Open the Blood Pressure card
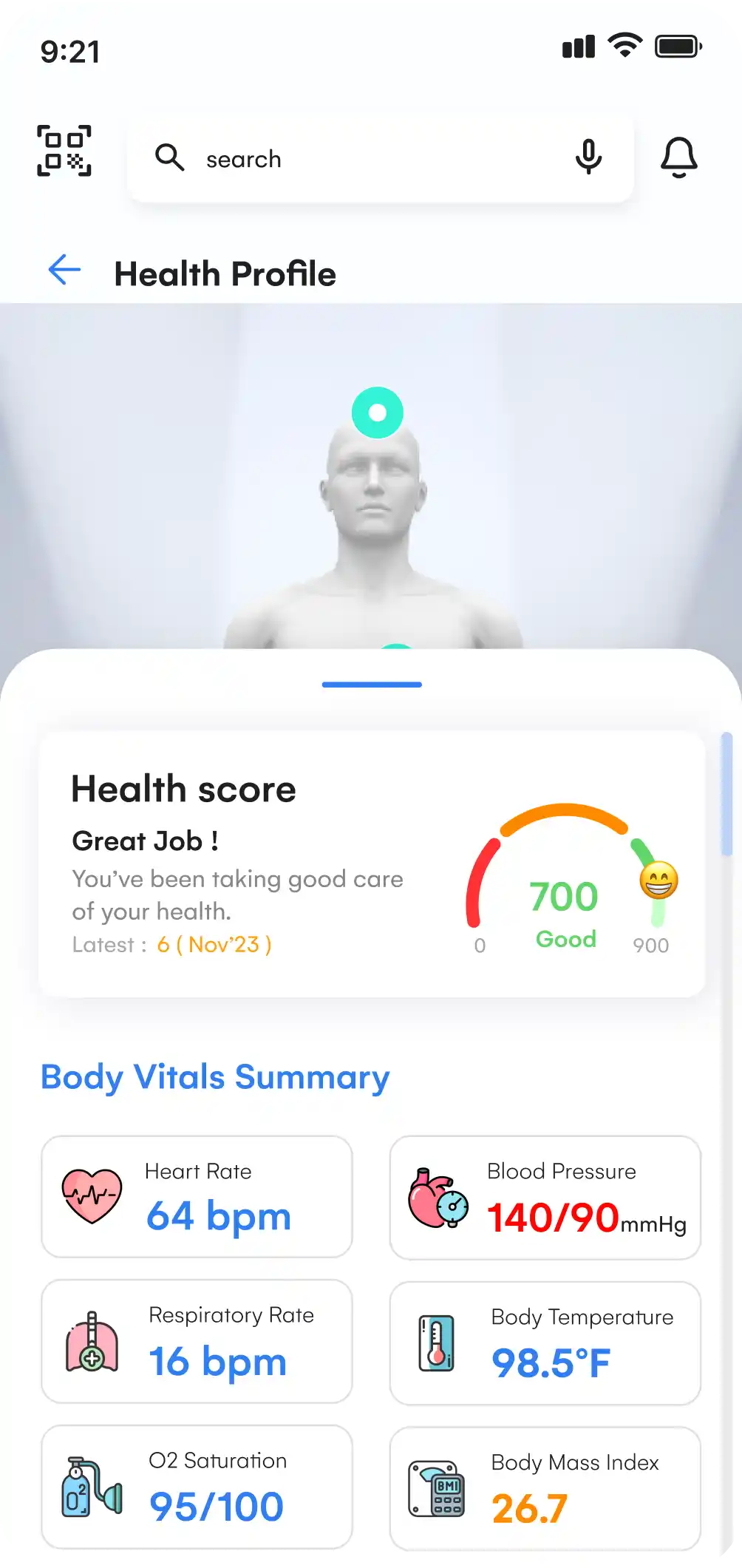Image resolution: width=742 pixels, height=1568 pixels. 545,1198
